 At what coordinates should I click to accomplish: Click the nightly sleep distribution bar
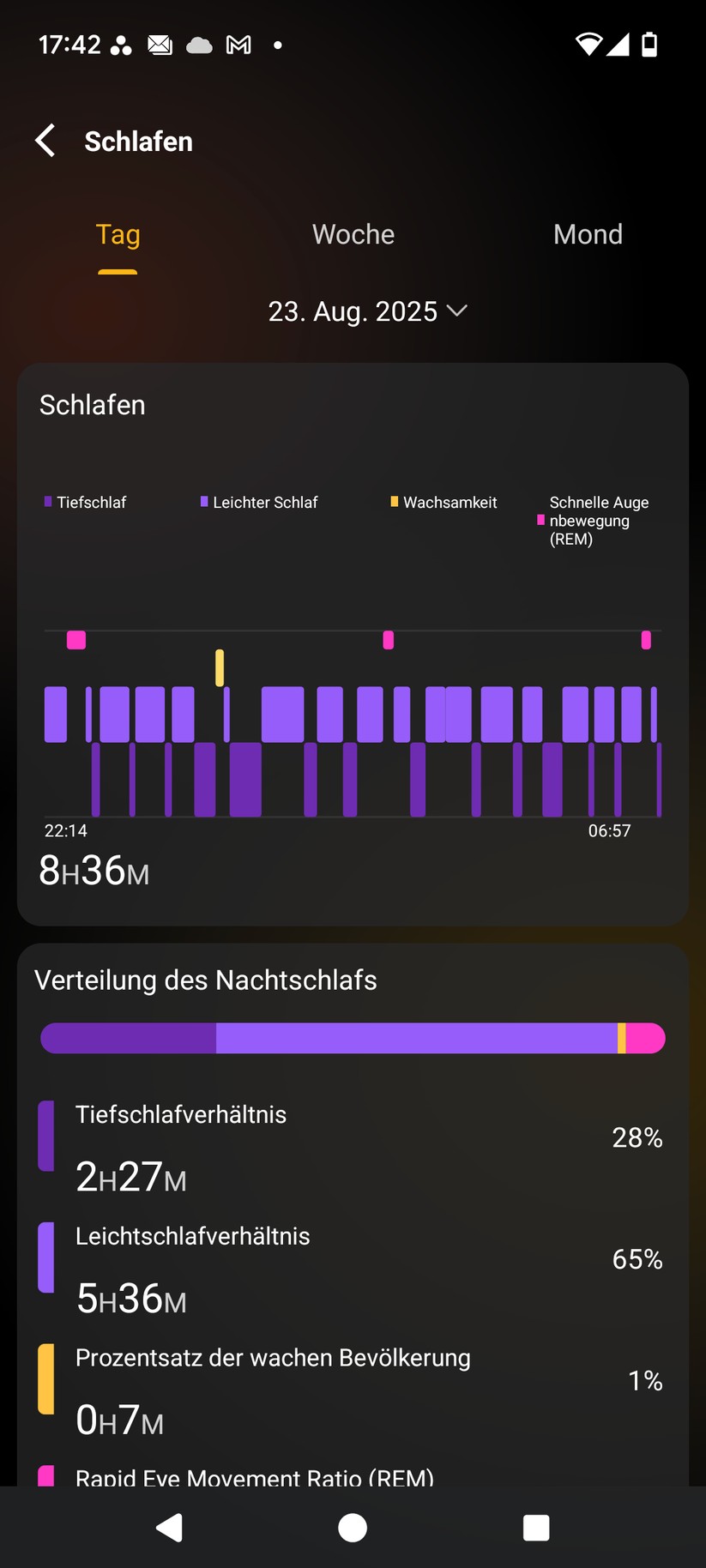point(353,1038)
